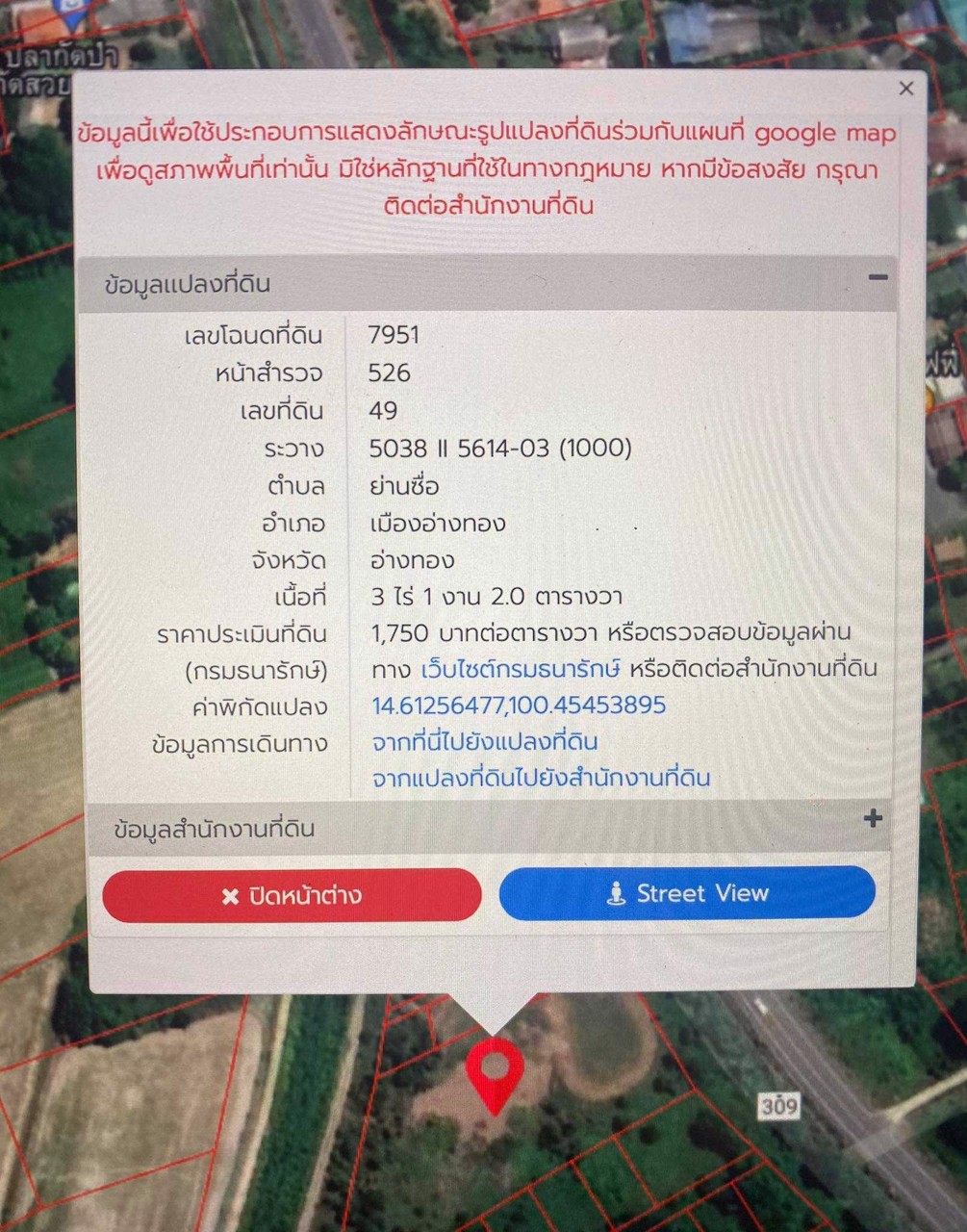The width and height of the screenshot is (967, 1232).
Task: Close popup using ปิดหน้าต่าง button
Action: [x=292, y=894]
